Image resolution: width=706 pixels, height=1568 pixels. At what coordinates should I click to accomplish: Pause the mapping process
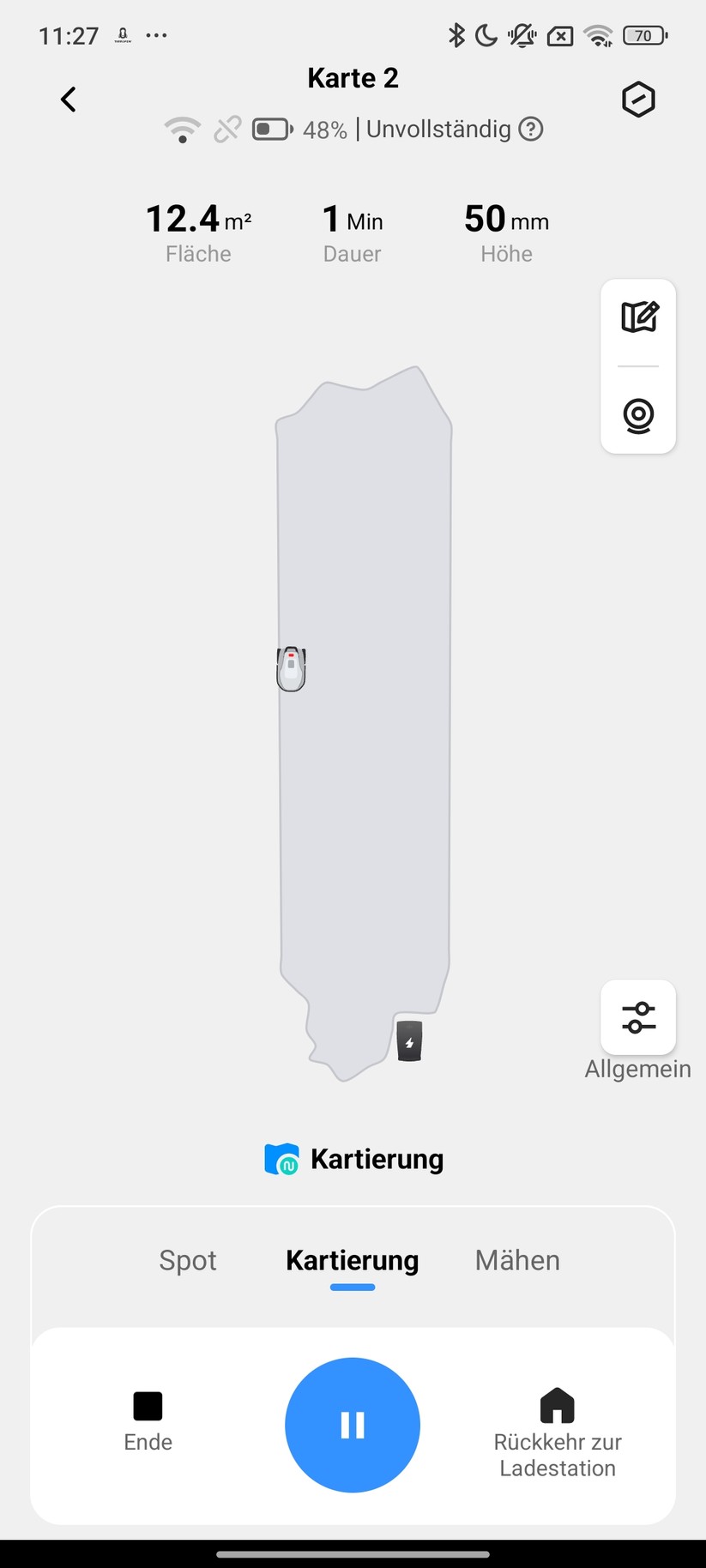click(x=353, y=1425)
